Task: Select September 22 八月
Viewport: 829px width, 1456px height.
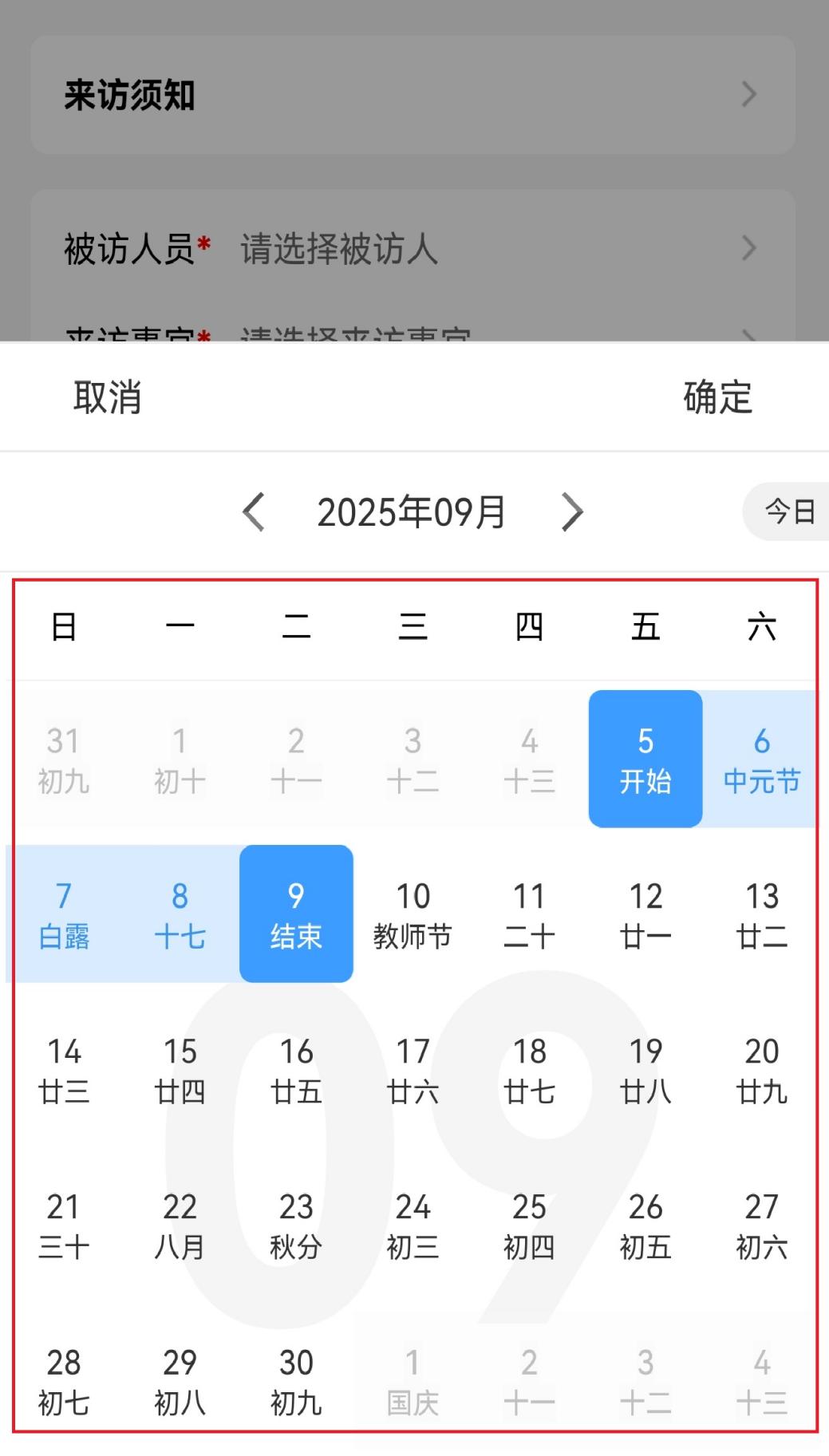Action: [x=180, y=1225]
